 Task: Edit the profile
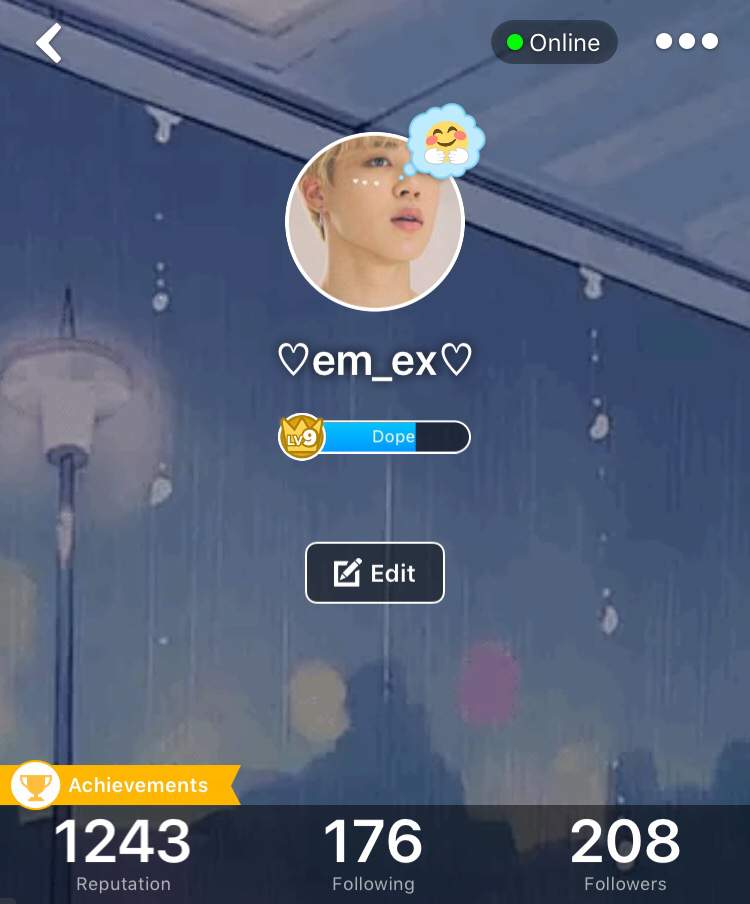(374, 573)
